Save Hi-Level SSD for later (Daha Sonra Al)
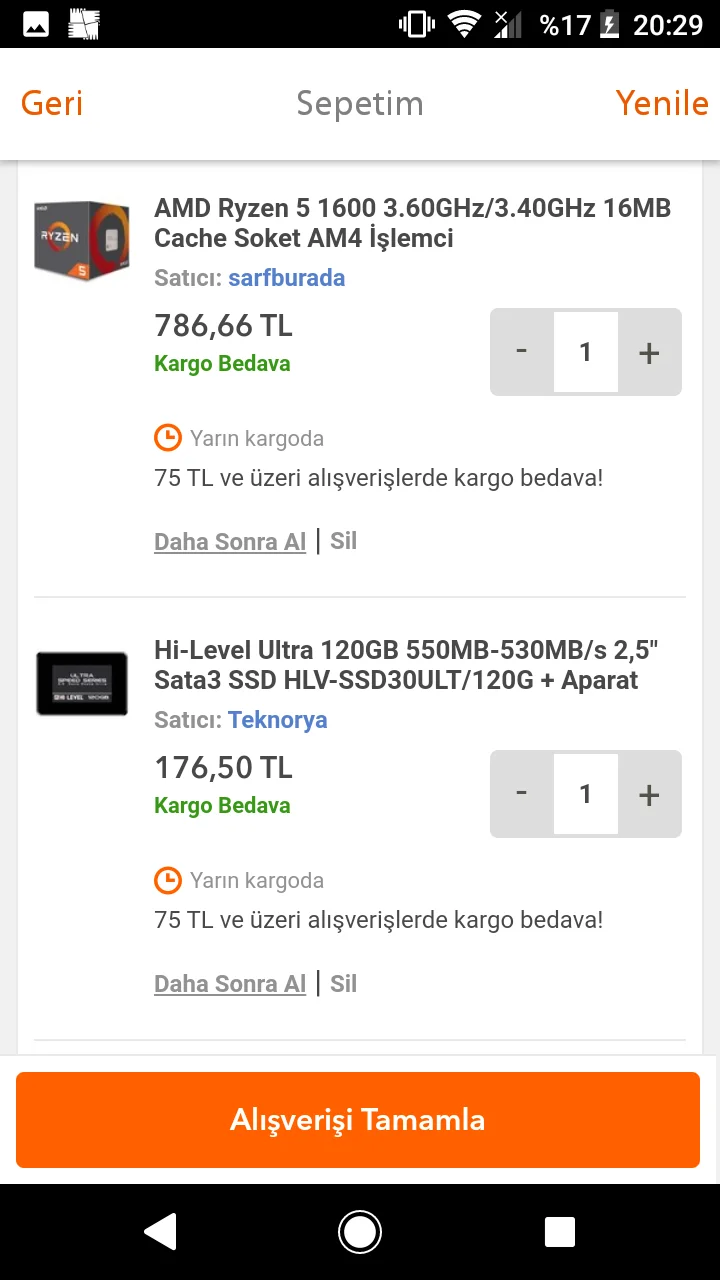The height and width of the screenshot is (1280, 720). [230, 984]
